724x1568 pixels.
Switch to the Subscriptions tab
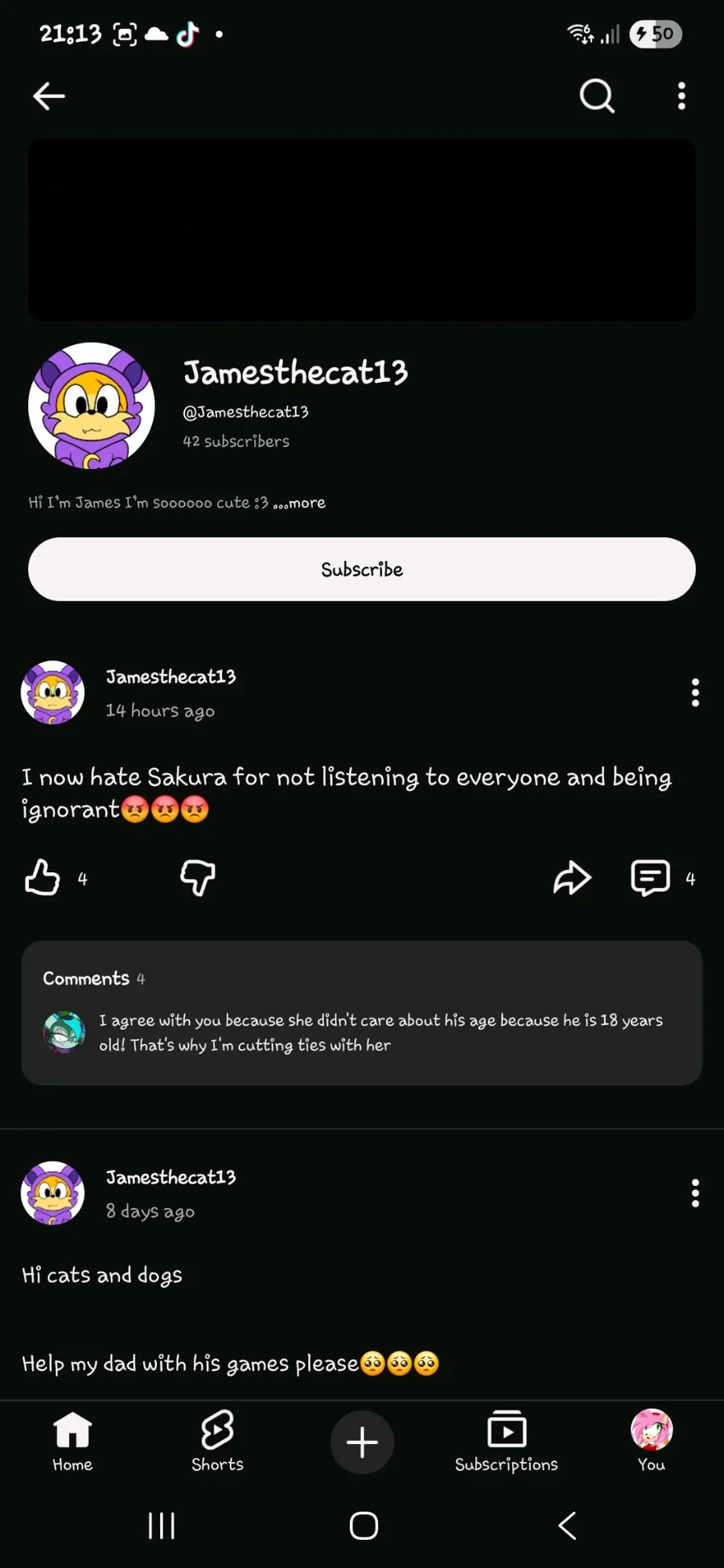506,1441
